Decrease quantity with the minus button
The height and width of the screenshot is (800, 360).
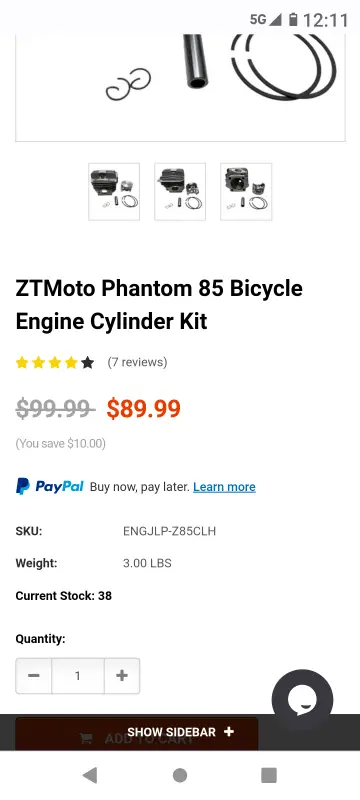click(x=34, y=676)
